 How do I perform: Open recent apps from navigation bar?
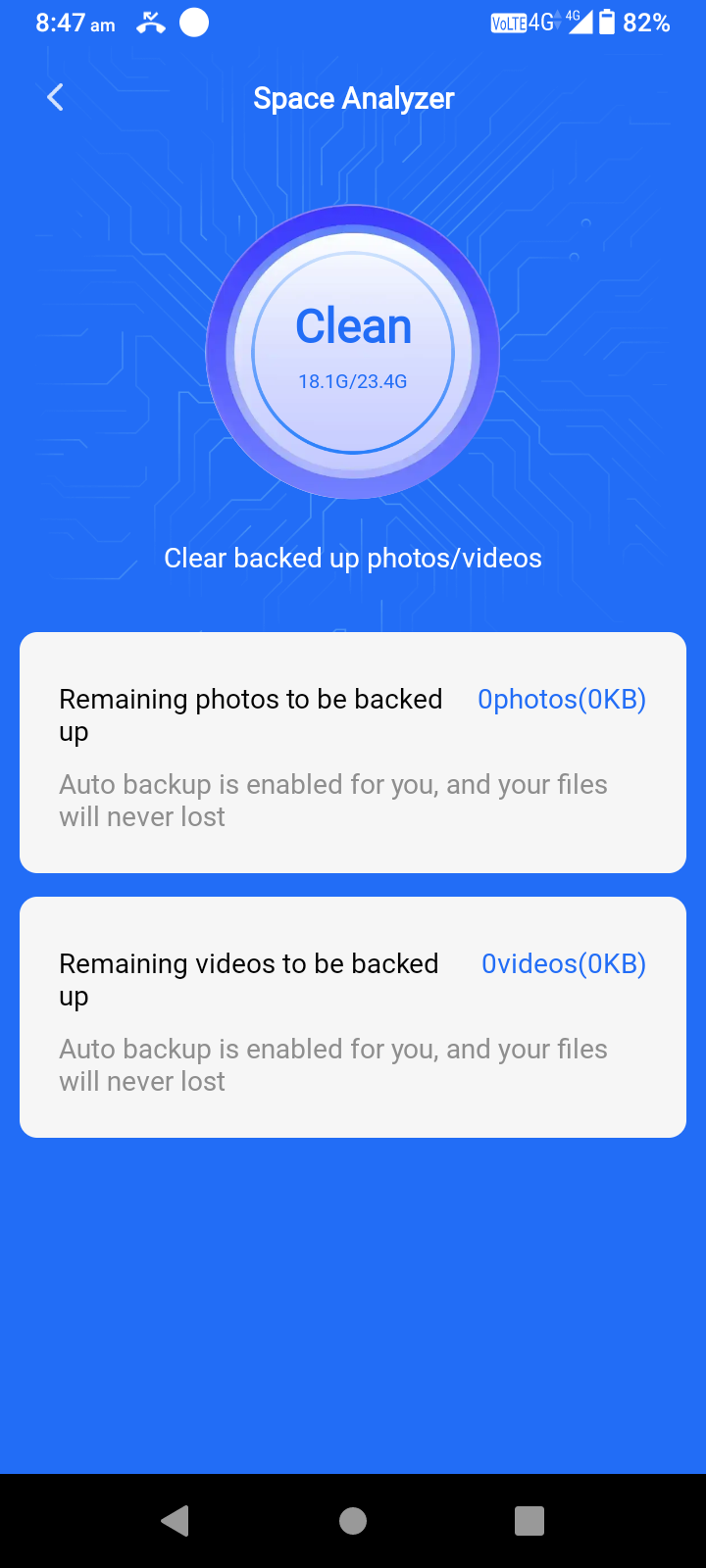tap(529, 1520)
